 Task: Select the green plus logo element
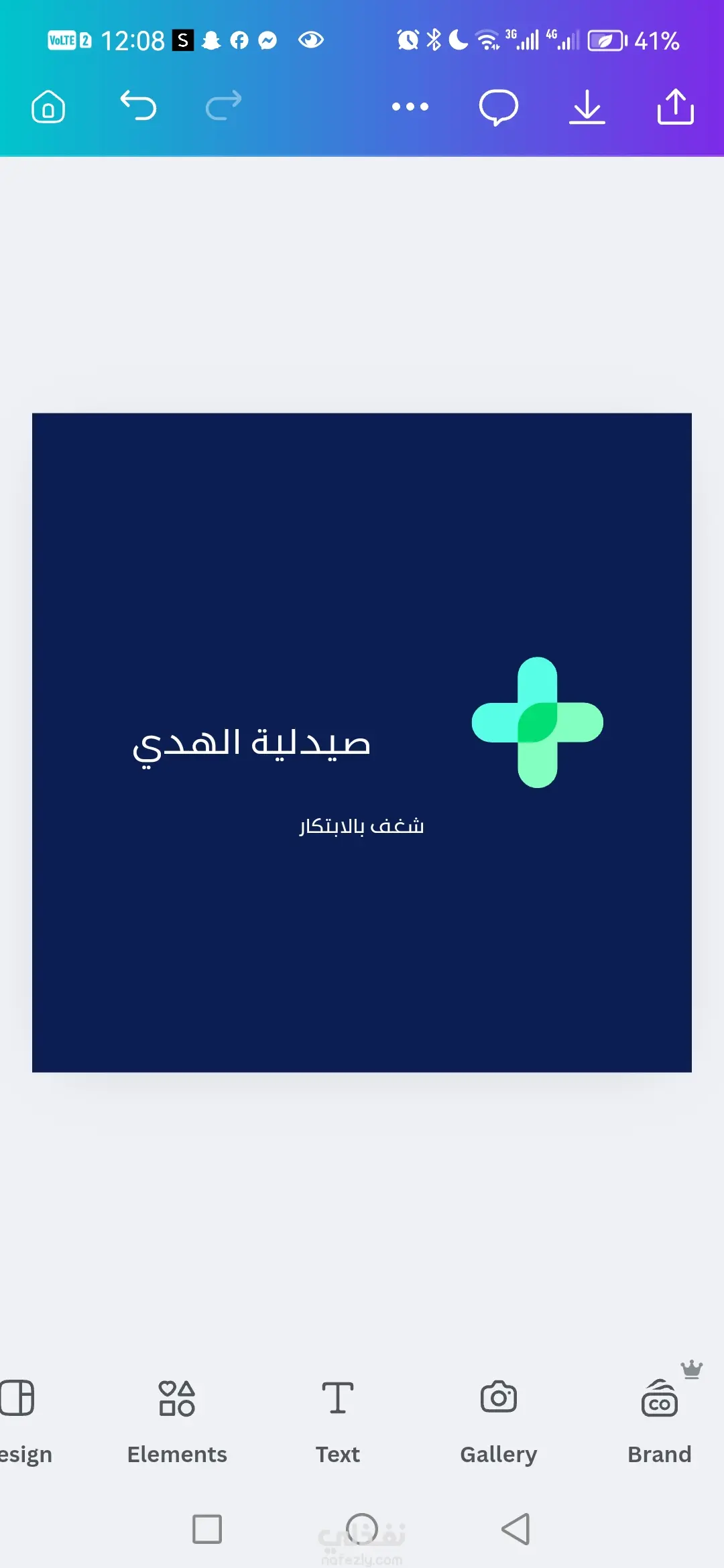point(538,722)
